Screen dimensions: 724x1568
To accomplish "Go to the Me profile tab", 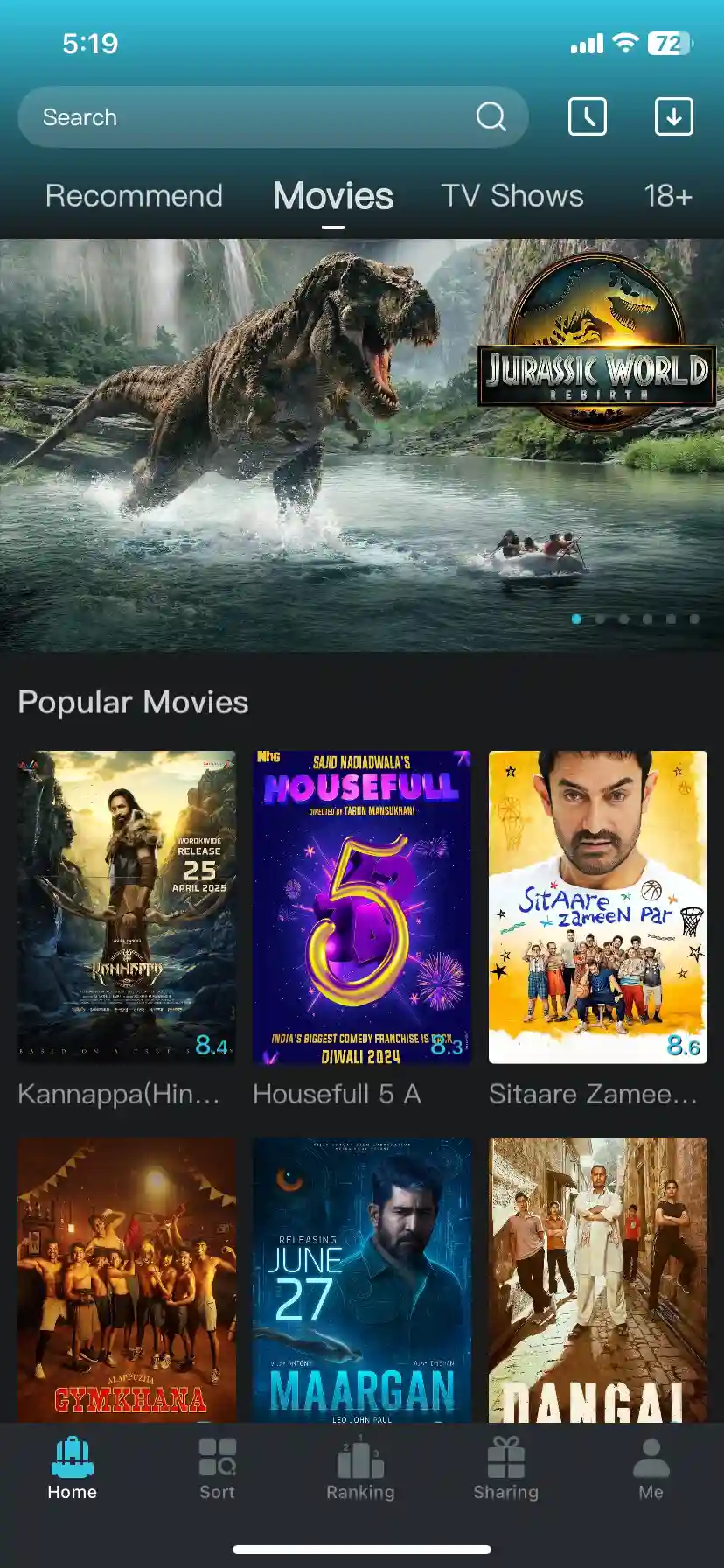I will pos(651,1469).
